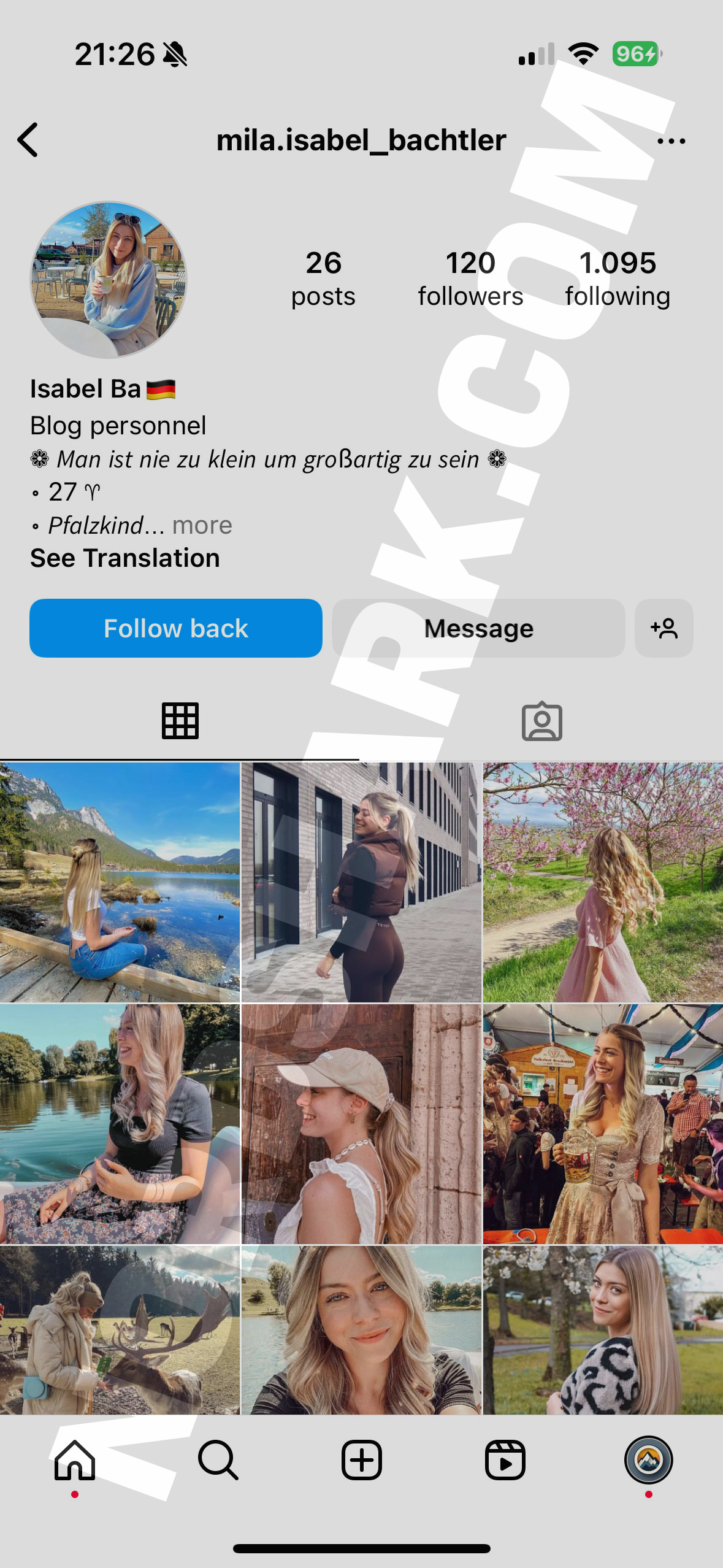The width and height of the screenshot is (723, 1568).
Task: Open the Reels tab
Action: (505, 1460)
